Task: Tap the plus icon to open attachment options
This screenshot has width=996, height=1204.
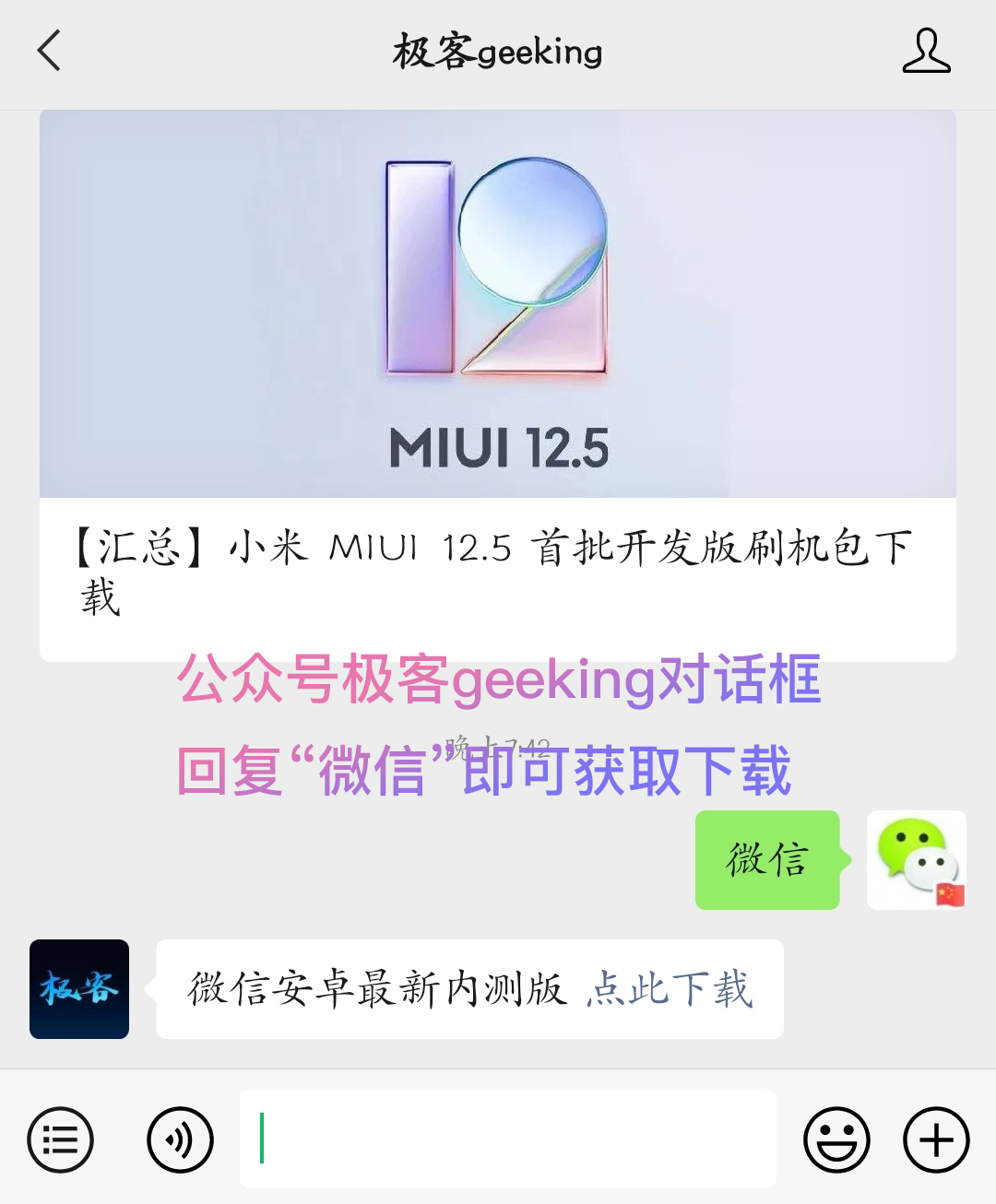Action: pos(934,1139)
